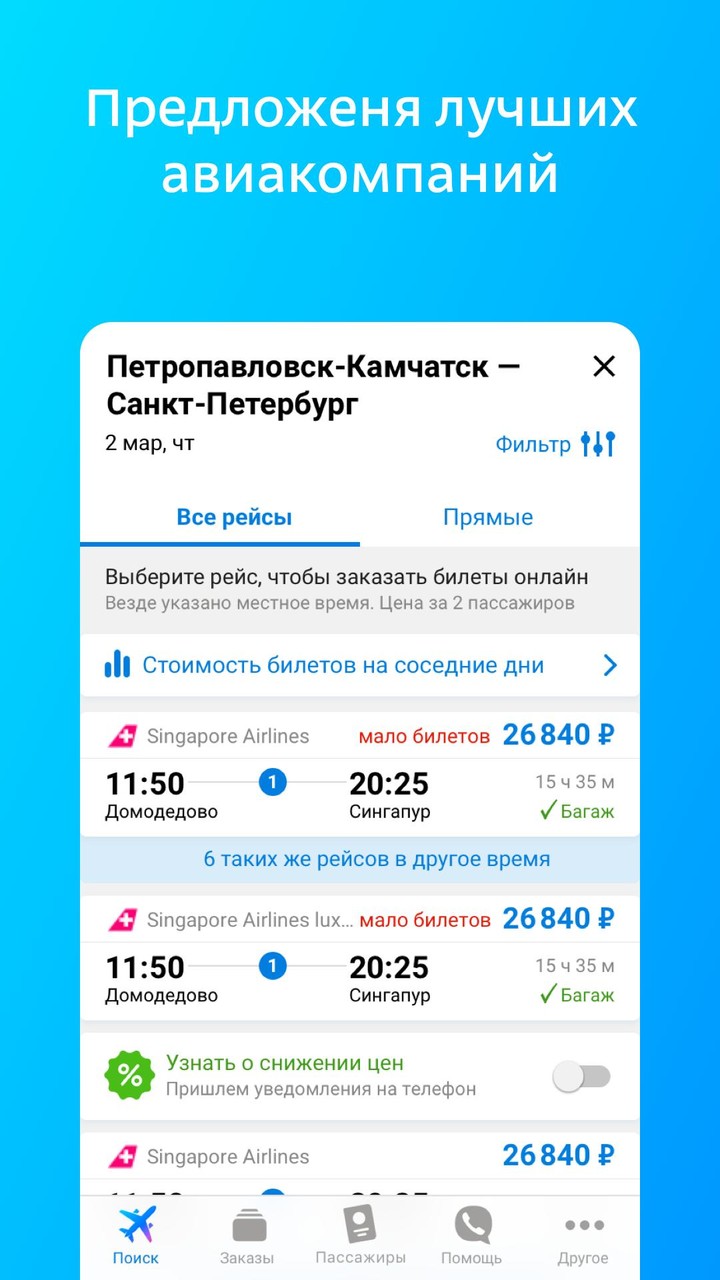Open Заказы via suitcase icon

[248, 1222]
